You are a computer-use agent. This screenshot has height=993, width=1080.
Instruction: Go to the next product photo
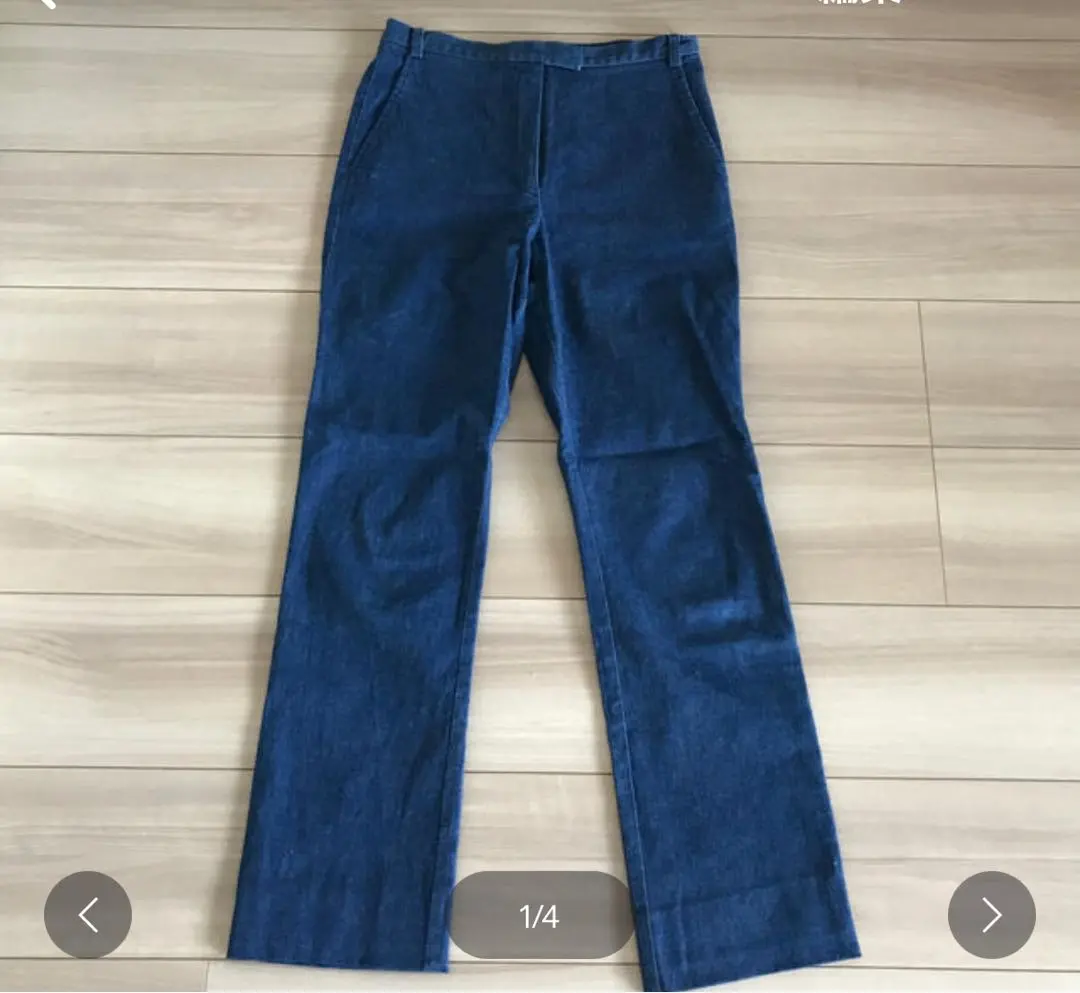[x=991, y=915]
